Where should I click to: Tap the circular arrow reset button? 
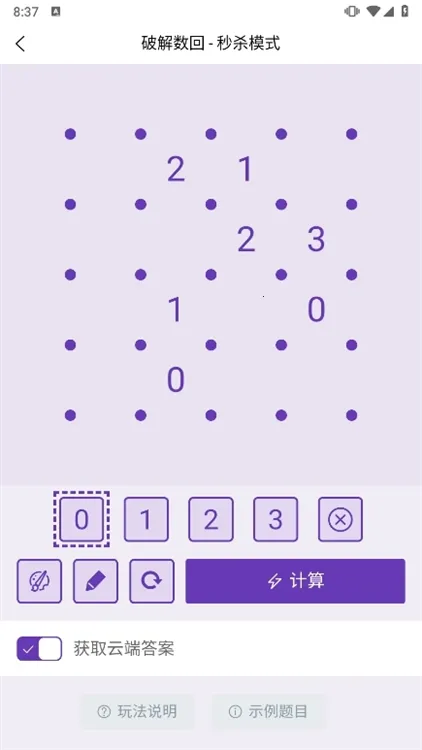152,581
